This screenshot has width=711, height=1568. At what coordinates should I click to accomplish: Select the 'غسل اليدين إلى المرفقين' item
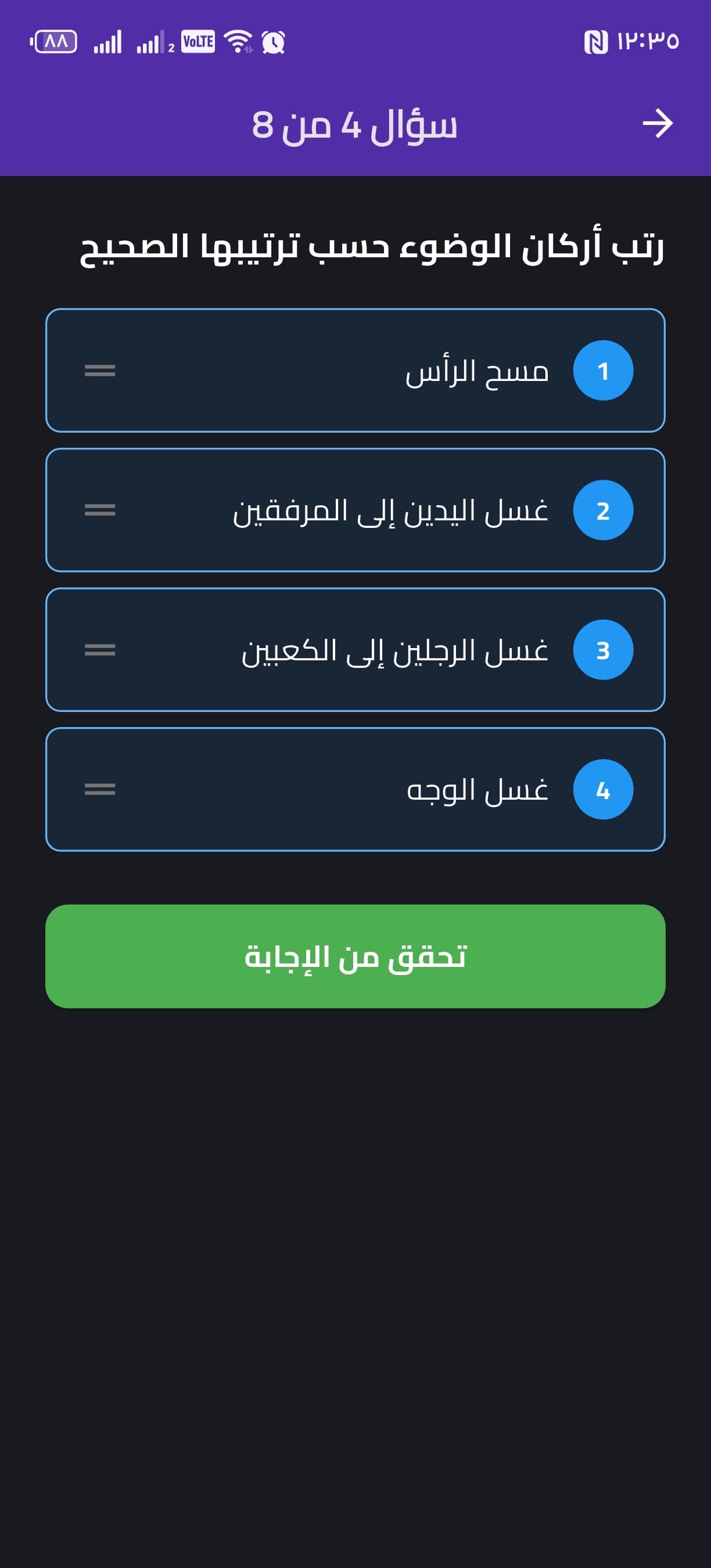click(x=355, y=510)
